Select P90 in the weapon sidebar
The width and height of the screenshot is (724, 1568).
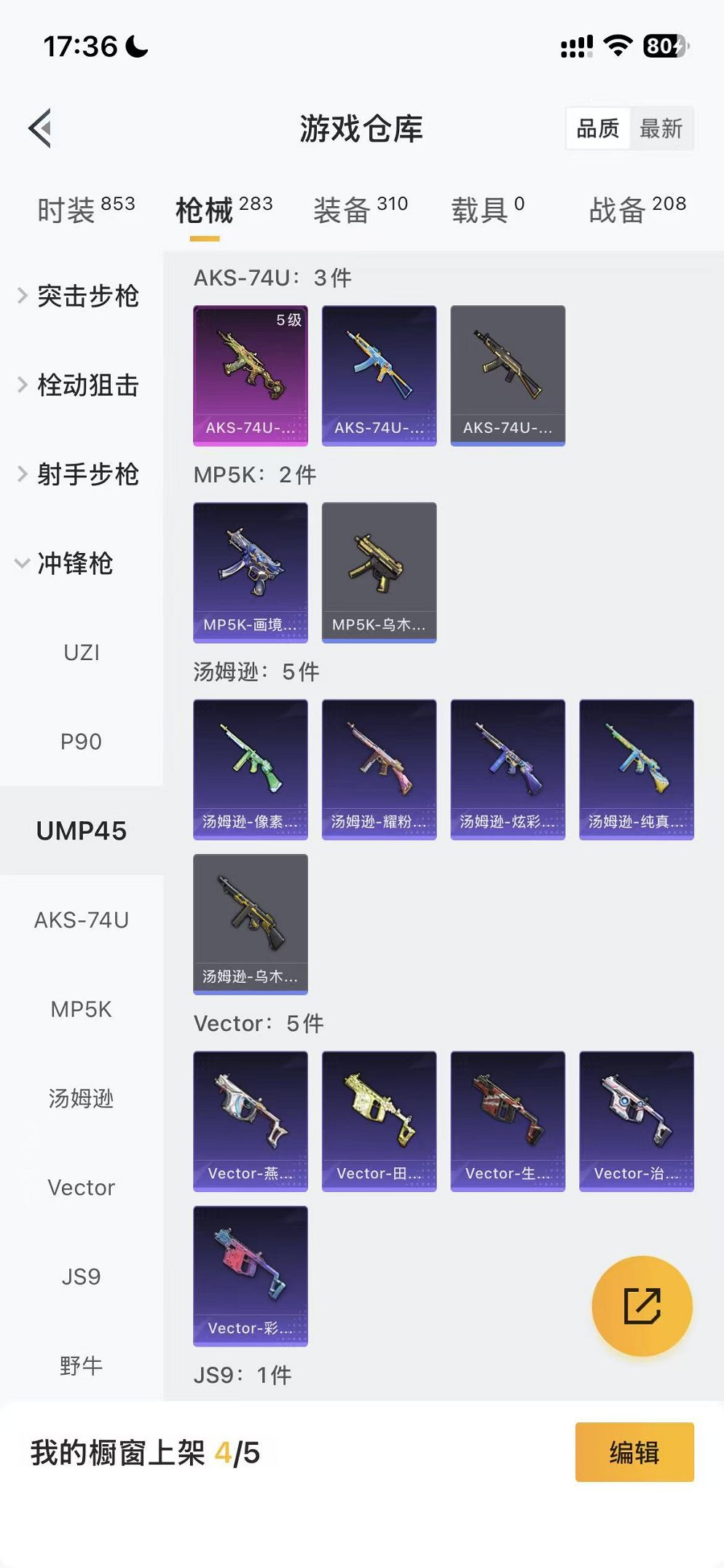click(x=81, y=741)
